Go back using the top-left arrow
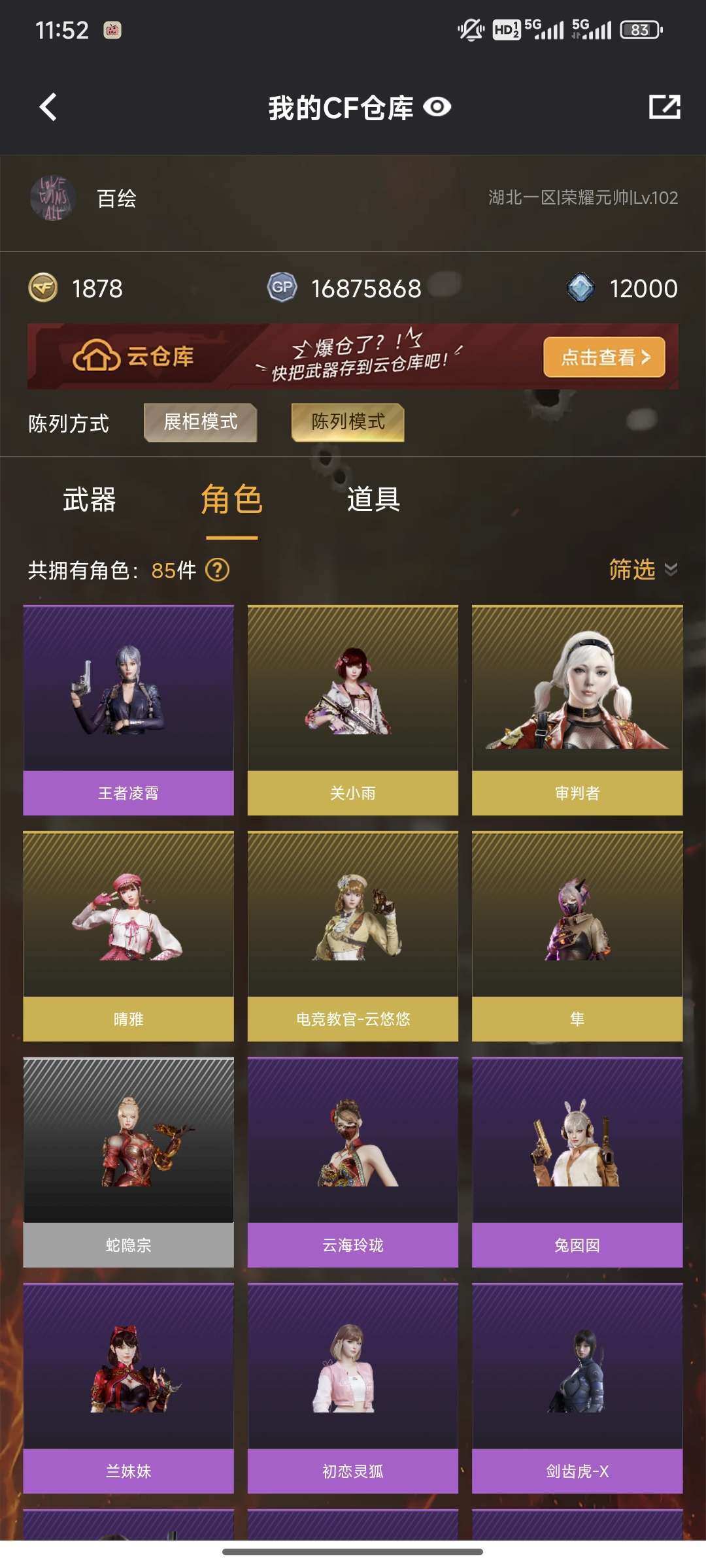The width and height of the screenshot is (706, 1568). [48, 107]
